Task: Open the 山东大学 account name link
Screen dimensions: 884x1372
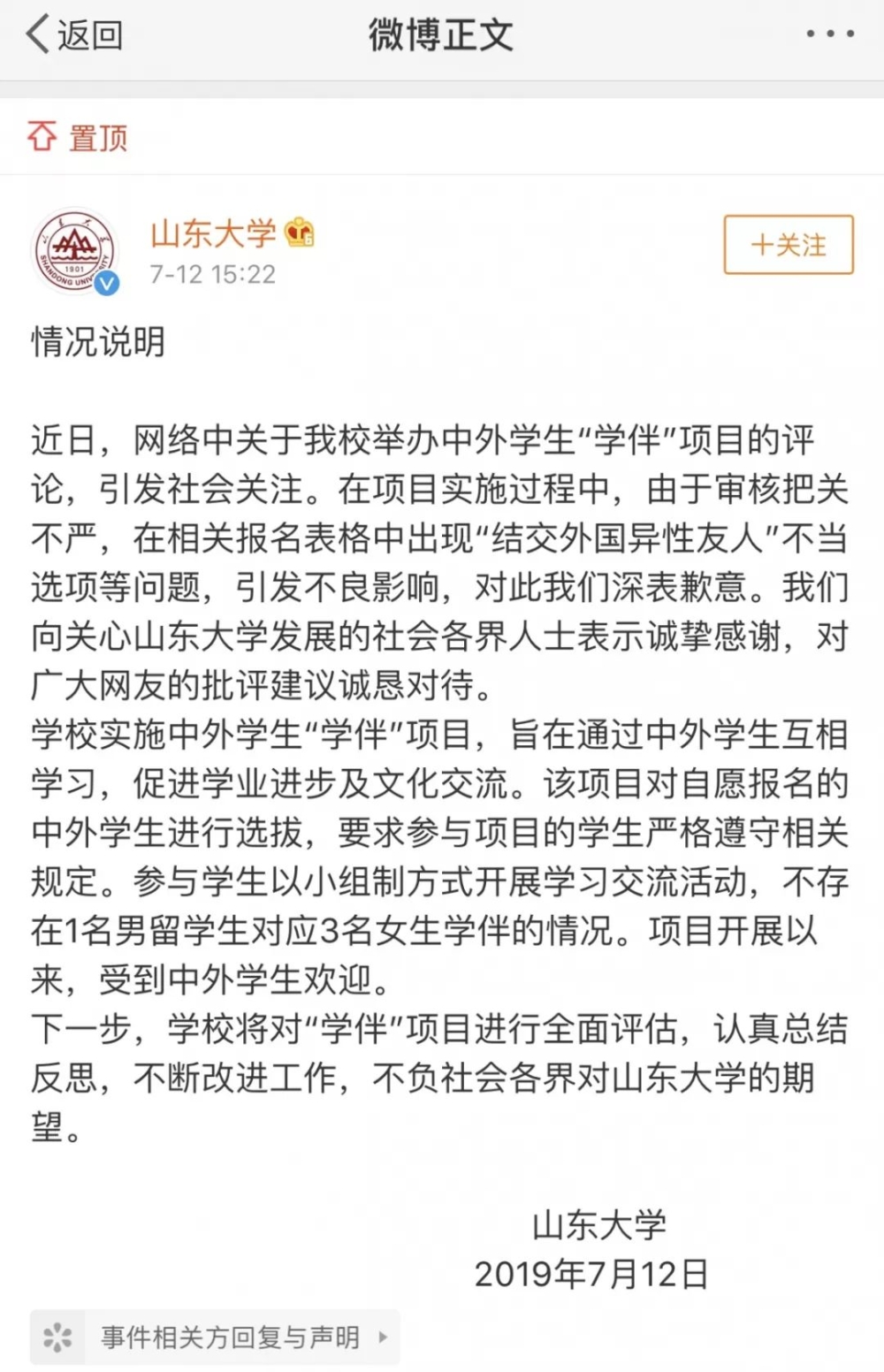Action: tap(213, 233)
